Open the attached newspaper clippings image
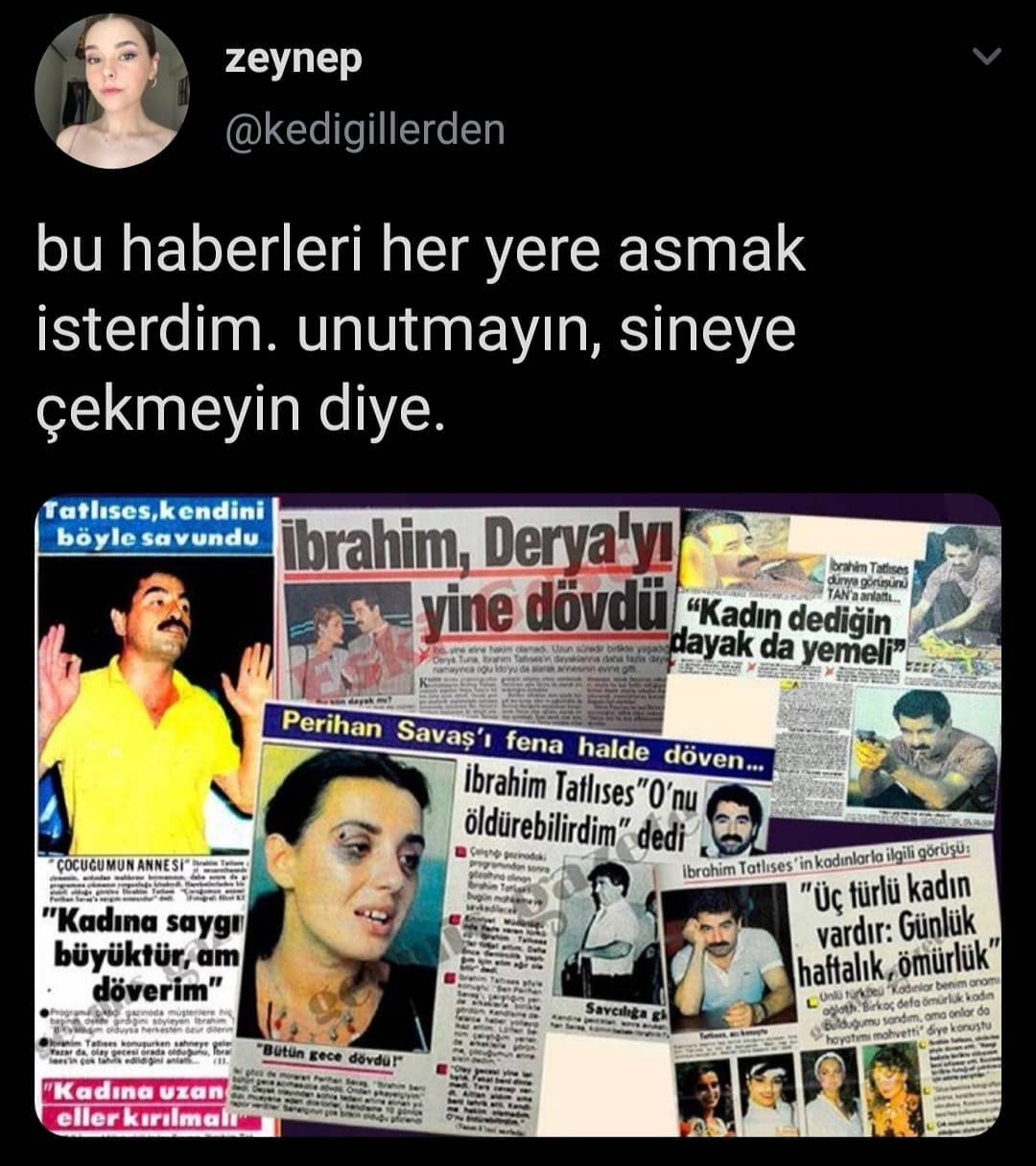 [x=518, y=815]
